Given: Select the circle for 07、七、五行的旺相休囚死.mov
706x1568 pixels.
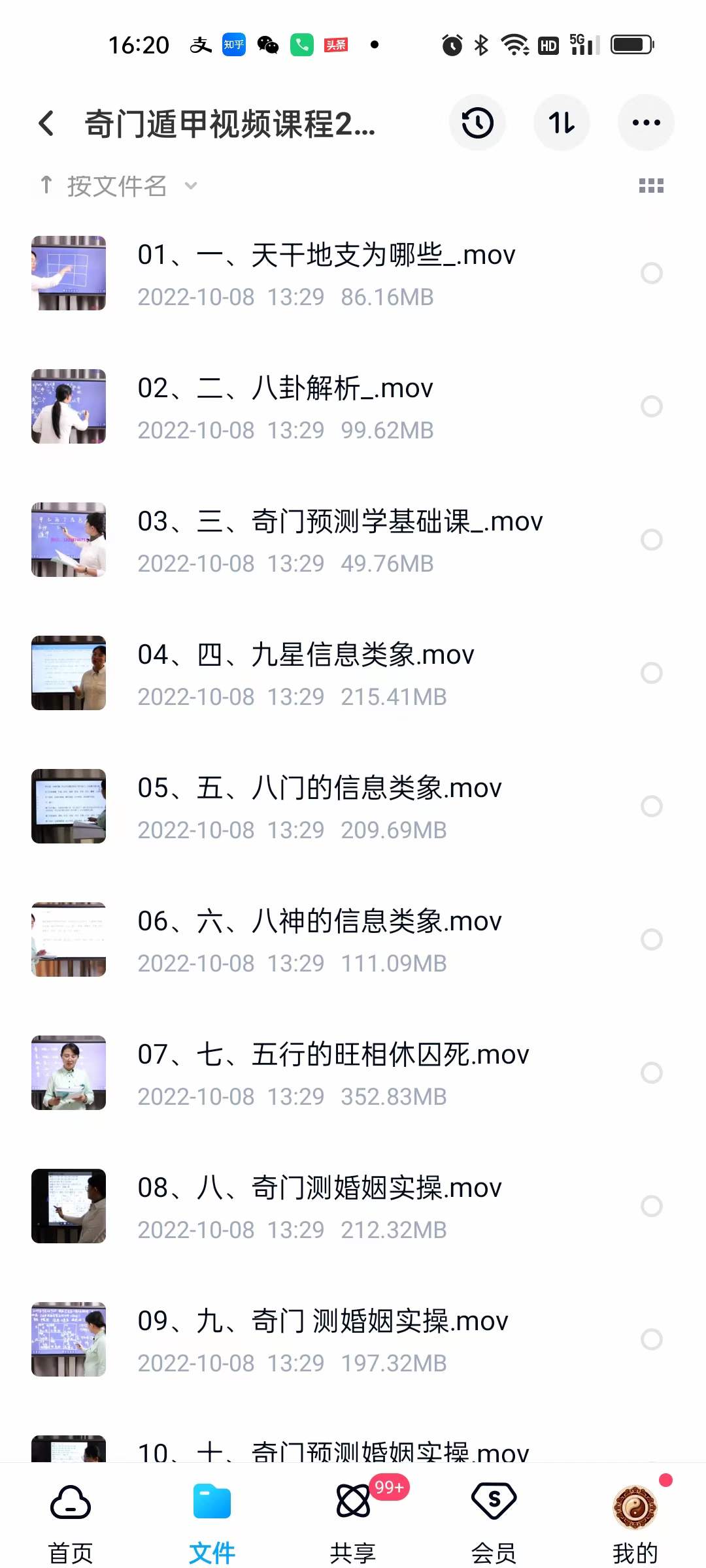Looking at the screenshot, I should coord(651,1073).
